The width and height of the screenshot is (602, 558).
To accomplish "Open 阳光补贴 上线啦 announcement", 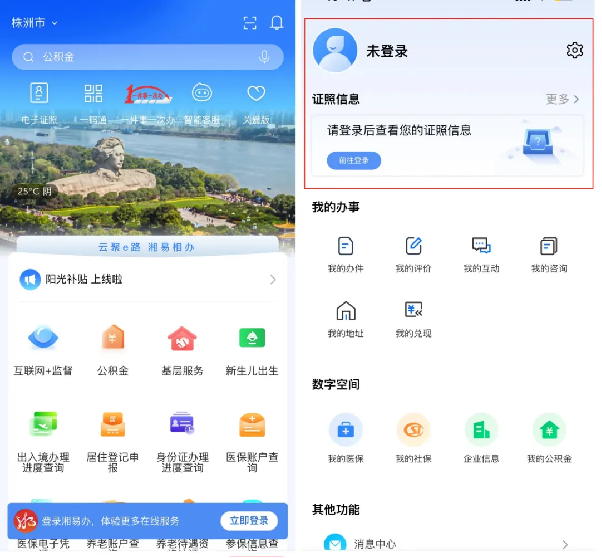I will 147,280.
